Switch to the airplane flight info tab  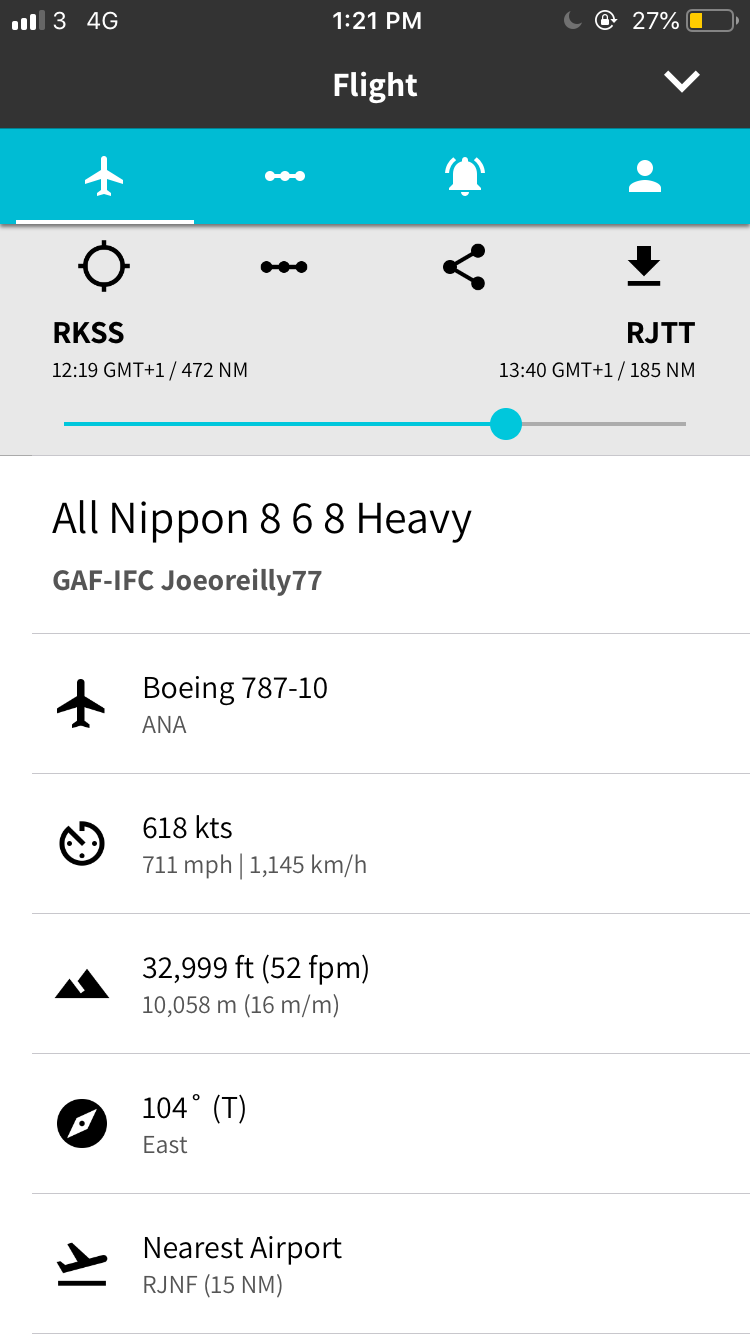coord(105,177)
